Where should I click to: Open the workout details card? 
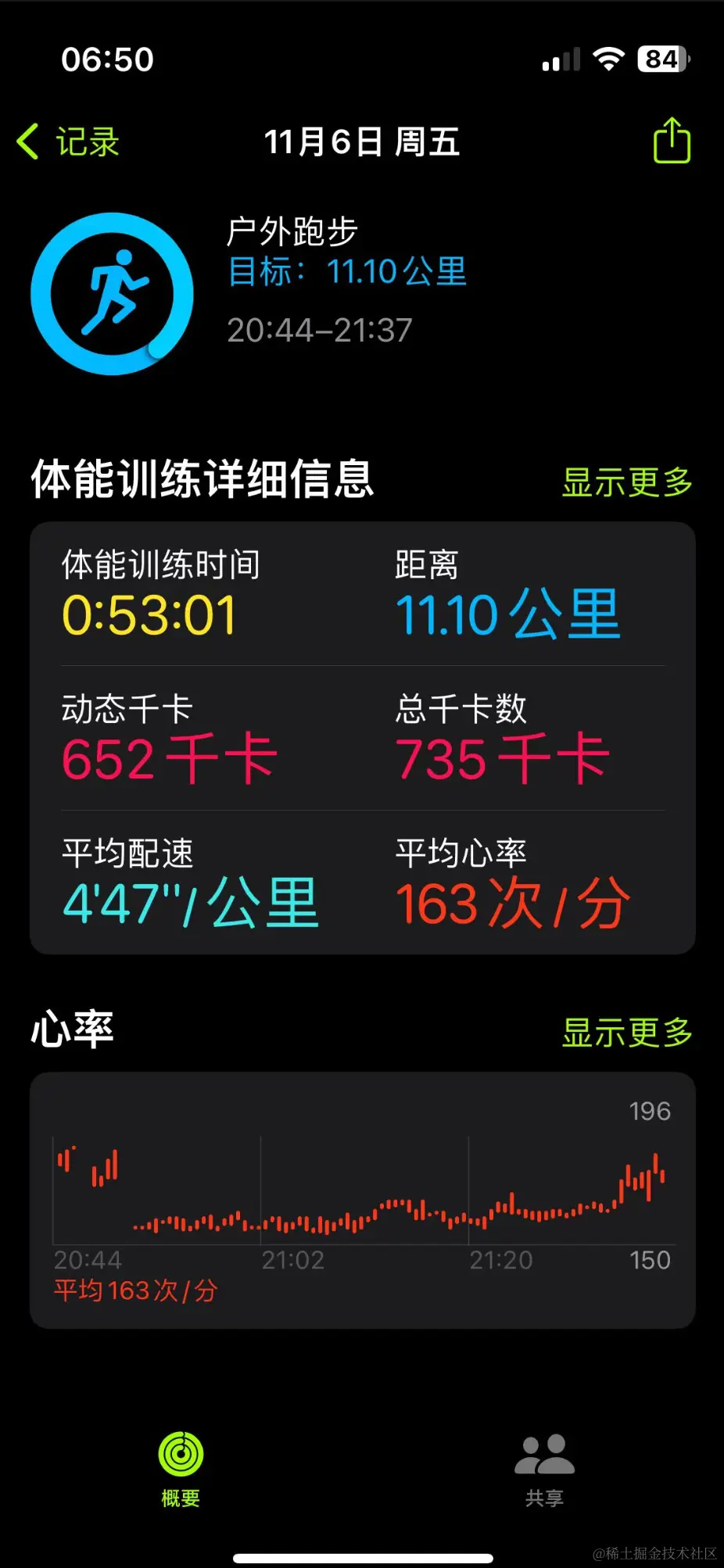click(x=362, y=737)
